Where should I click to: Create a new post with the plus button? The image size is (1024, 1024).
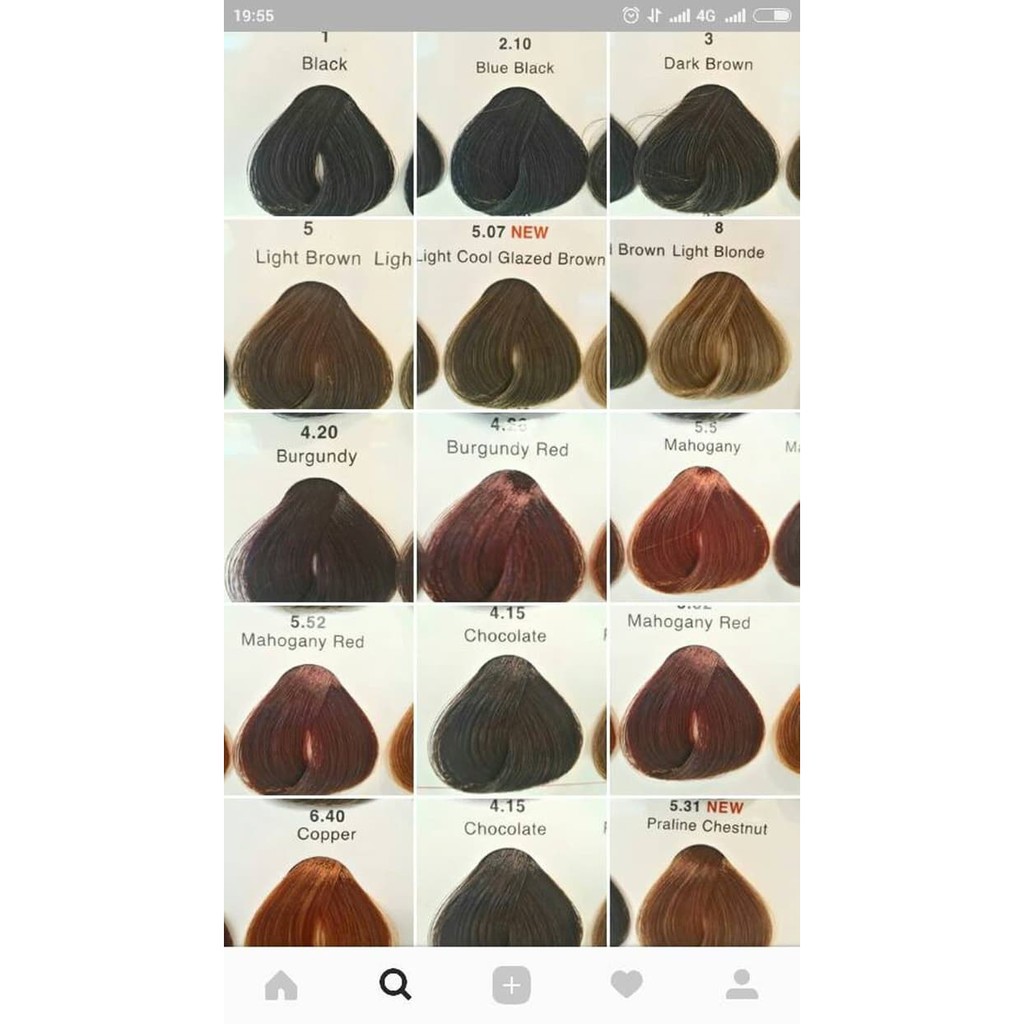click(x=511, y=986)
